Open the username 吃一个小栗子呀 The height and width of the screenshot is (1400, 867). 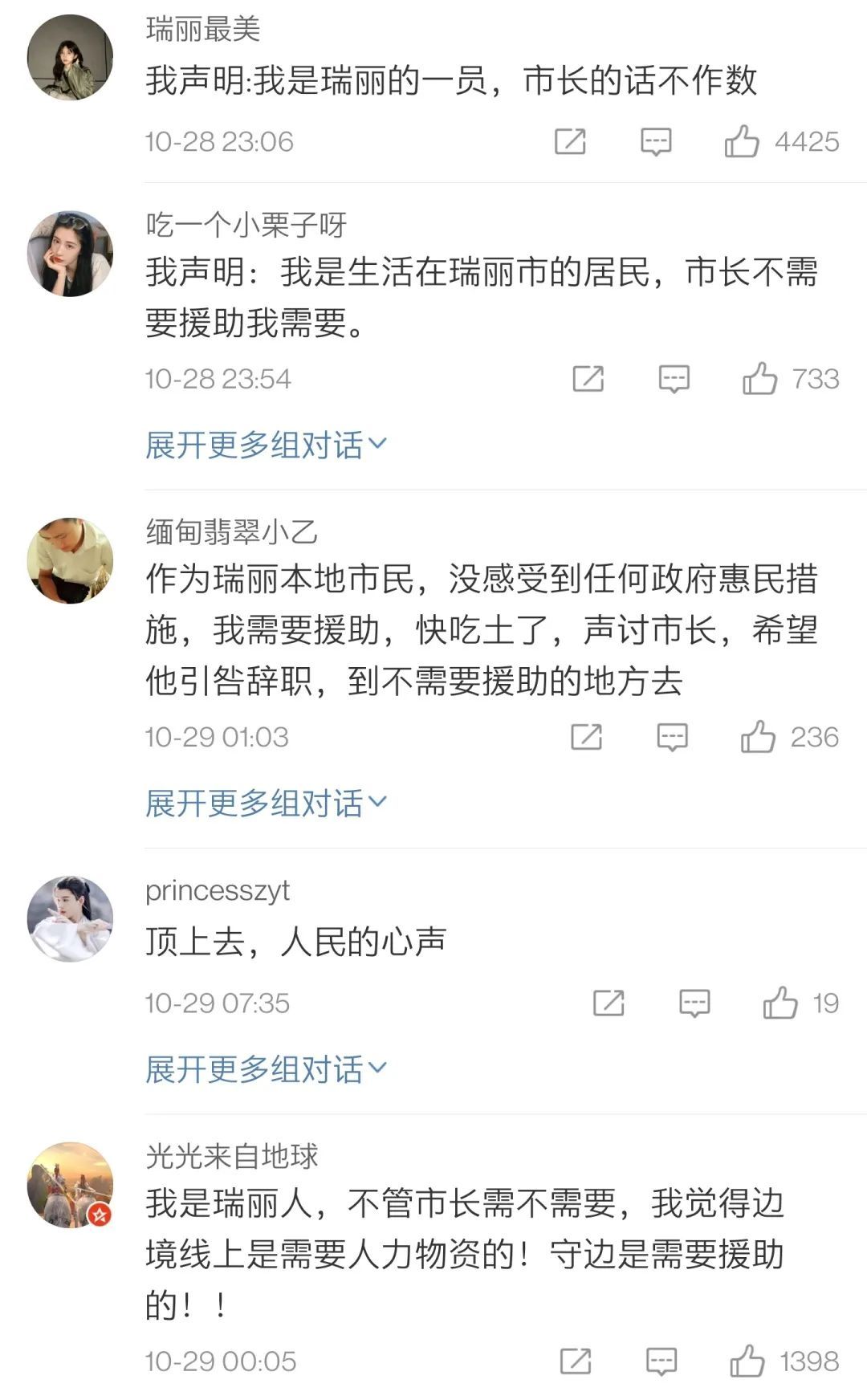point(246,225)
